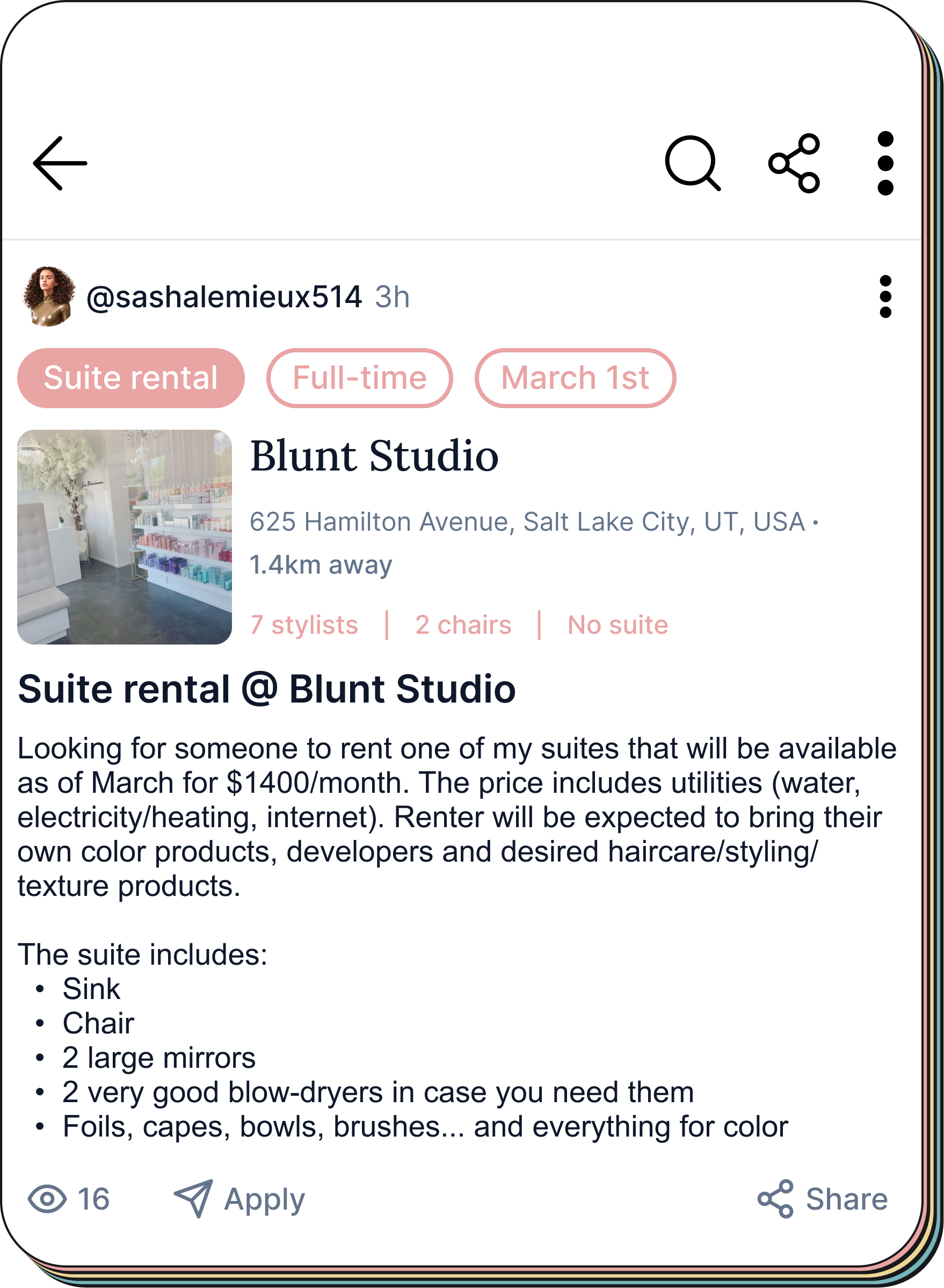The image size is (944, 1288).
Task: Open post options next to @sashalemieux514
Action: (884, 296)
